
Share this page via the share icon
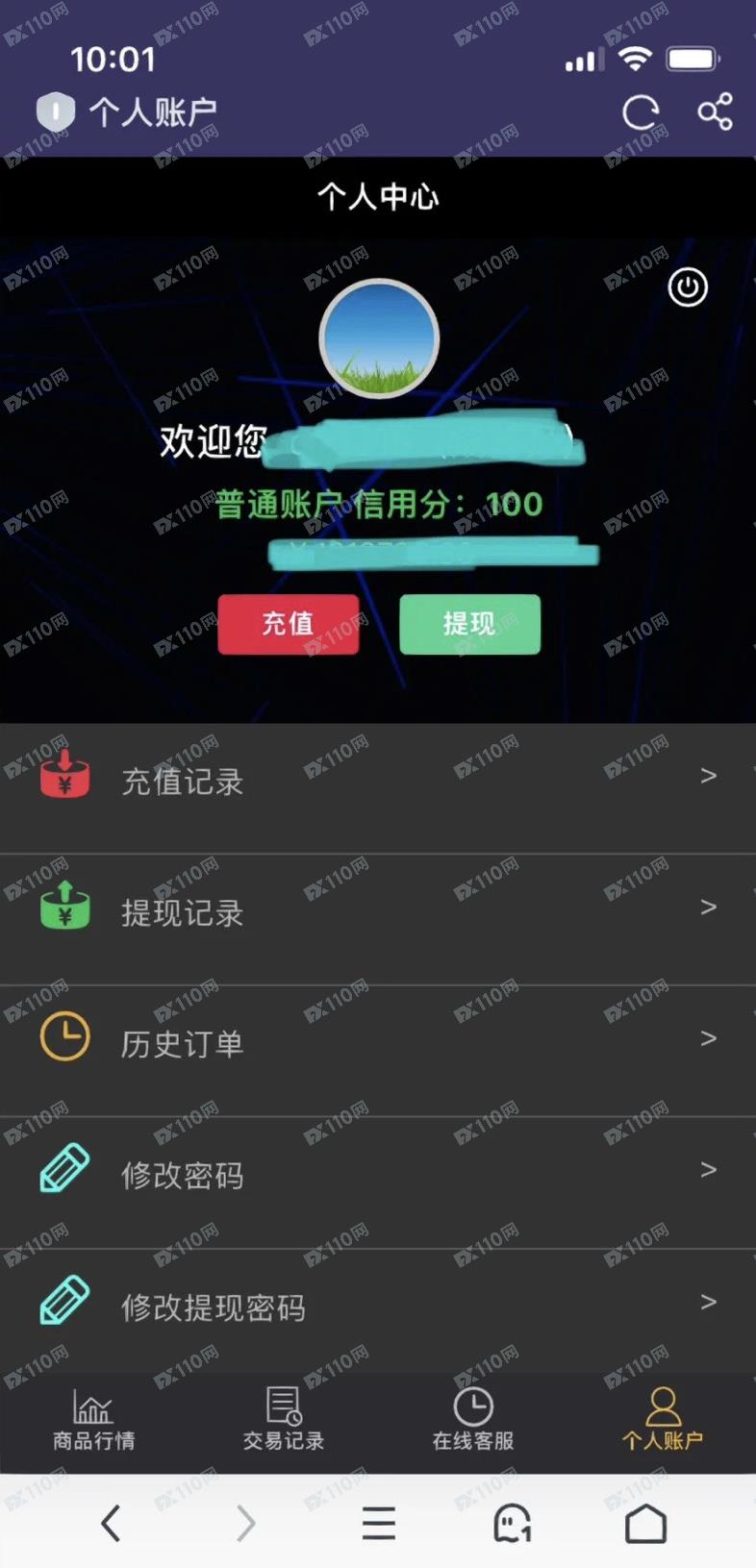715,112
